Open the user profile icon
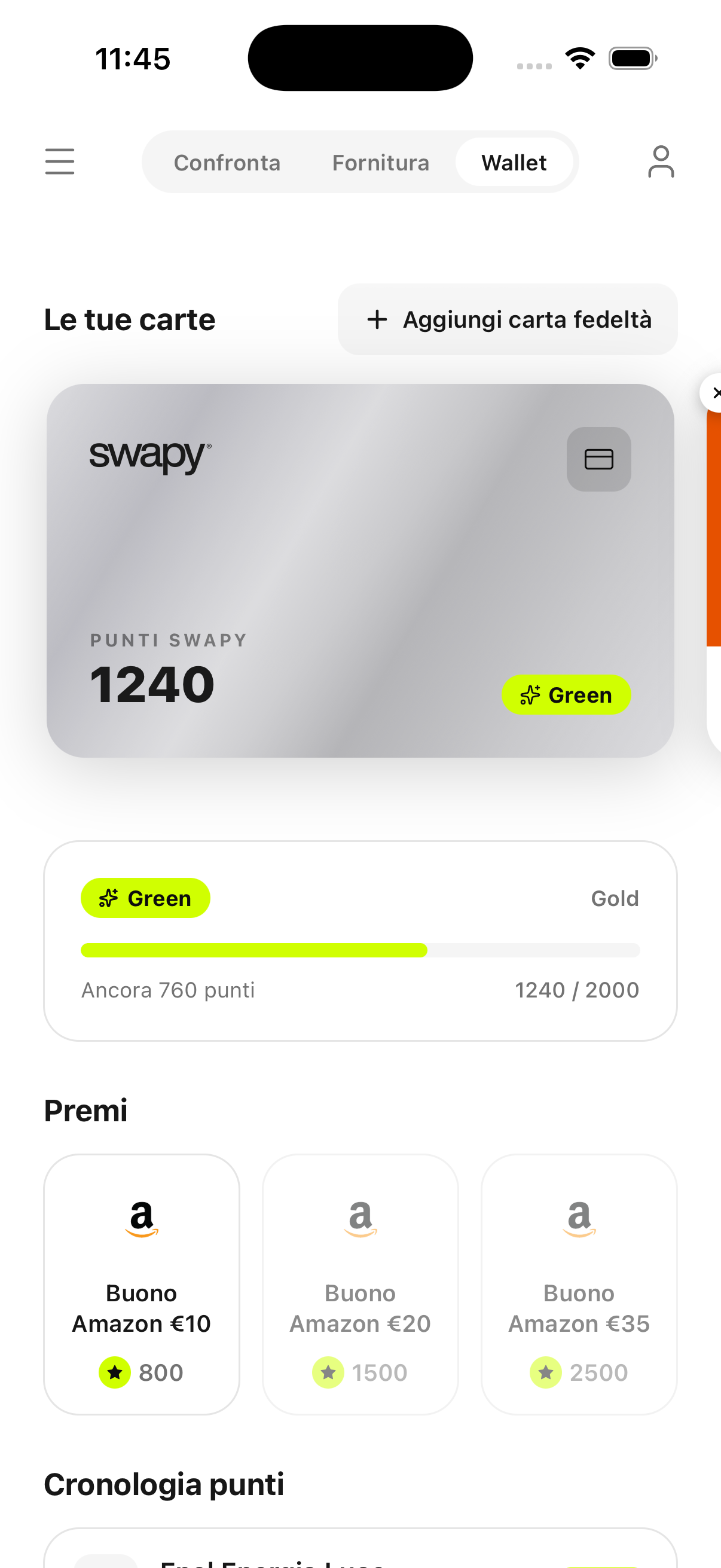The width and height of the screenshot is (721, 1568). tap(660, 162)
